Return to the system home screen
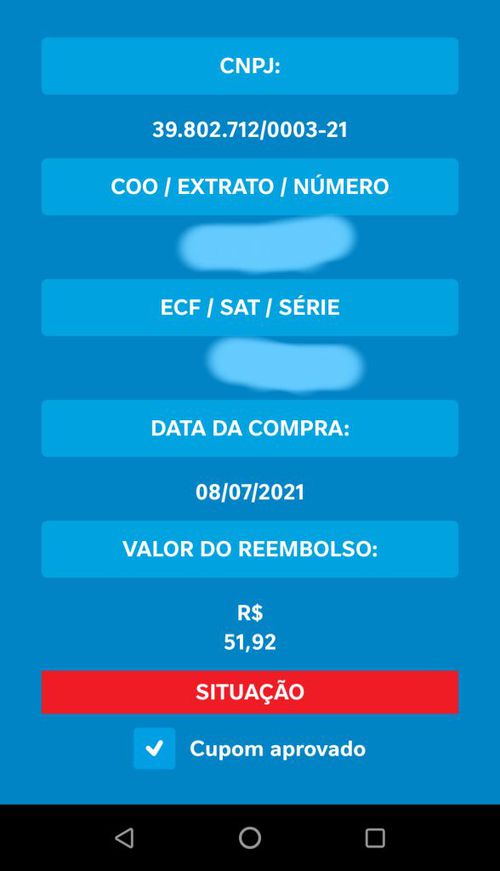The image size is (500, 871). click(x=250, y=838)
